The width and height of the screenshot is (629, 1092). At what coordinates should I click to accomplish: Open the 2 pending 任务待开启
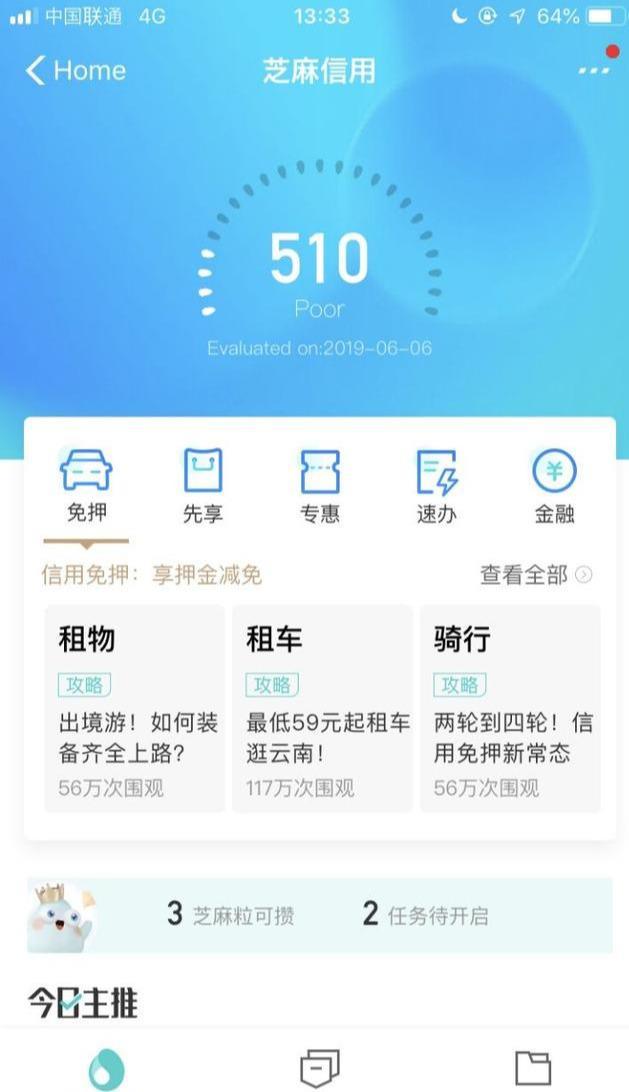(x=425, y=914)
